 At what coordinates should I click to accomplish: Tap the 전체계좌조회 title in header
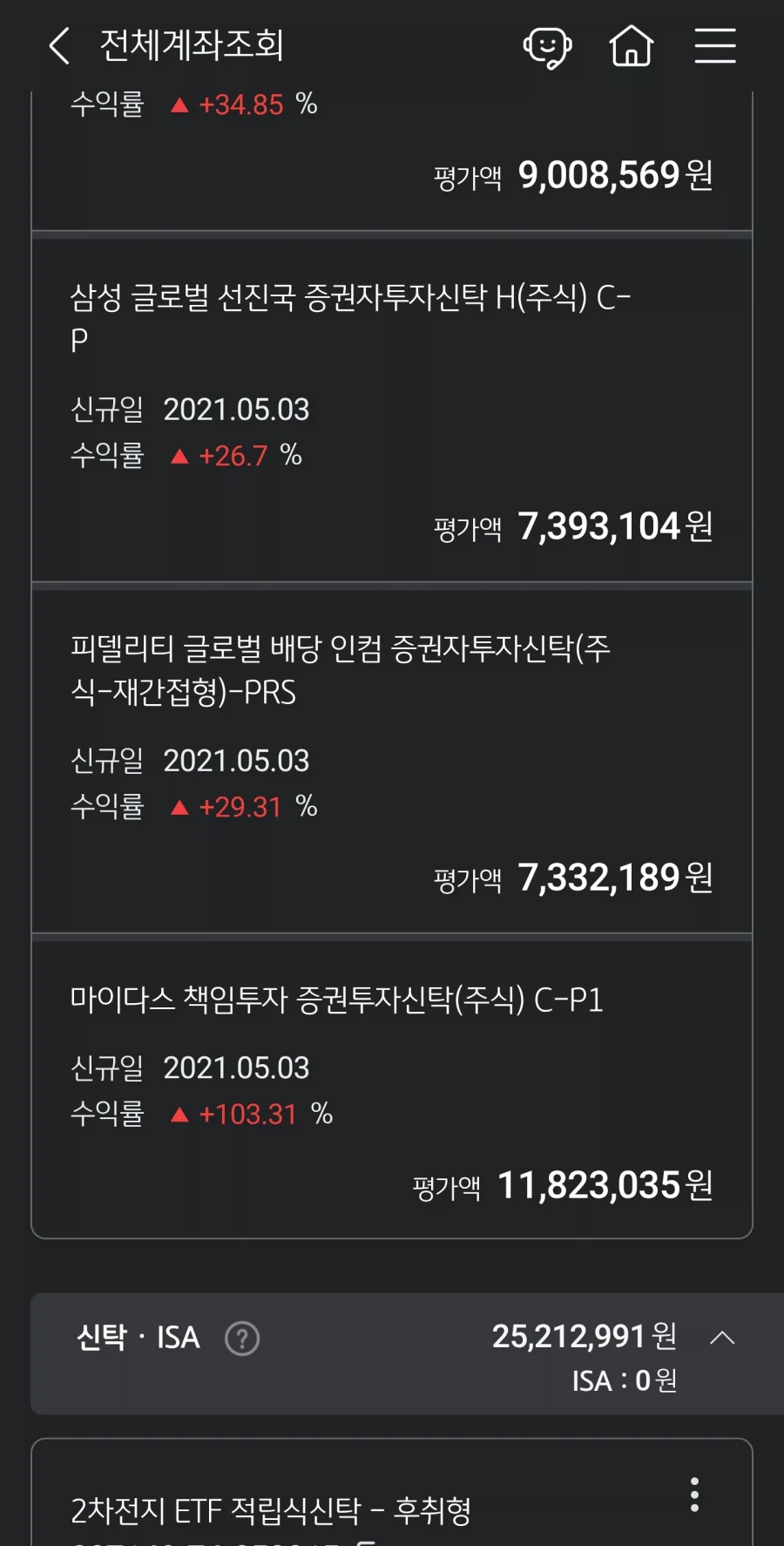click(x=193, y=46)
